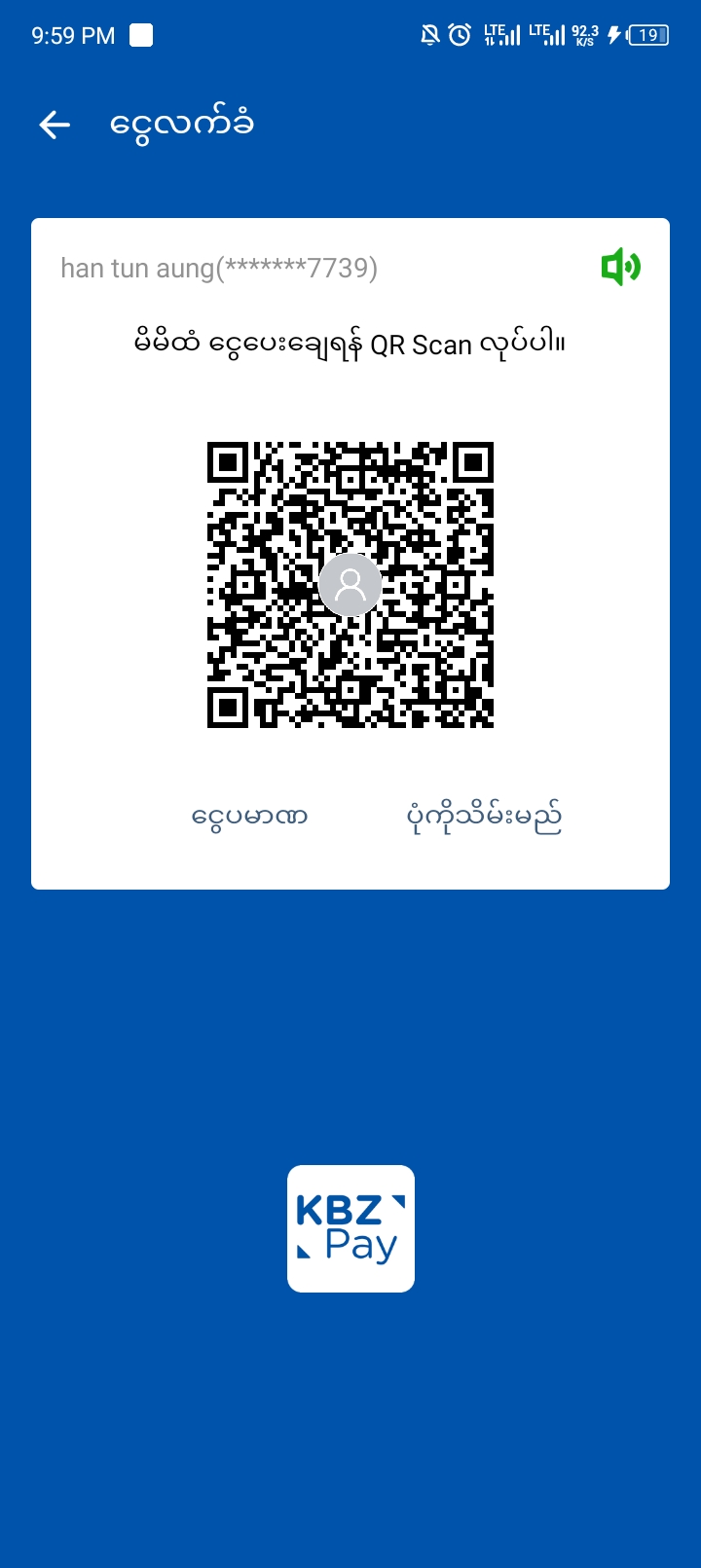This screenshot has height=1568, width=701.
Task: Go back with the arrow icon
Action: tap(55, 125)
